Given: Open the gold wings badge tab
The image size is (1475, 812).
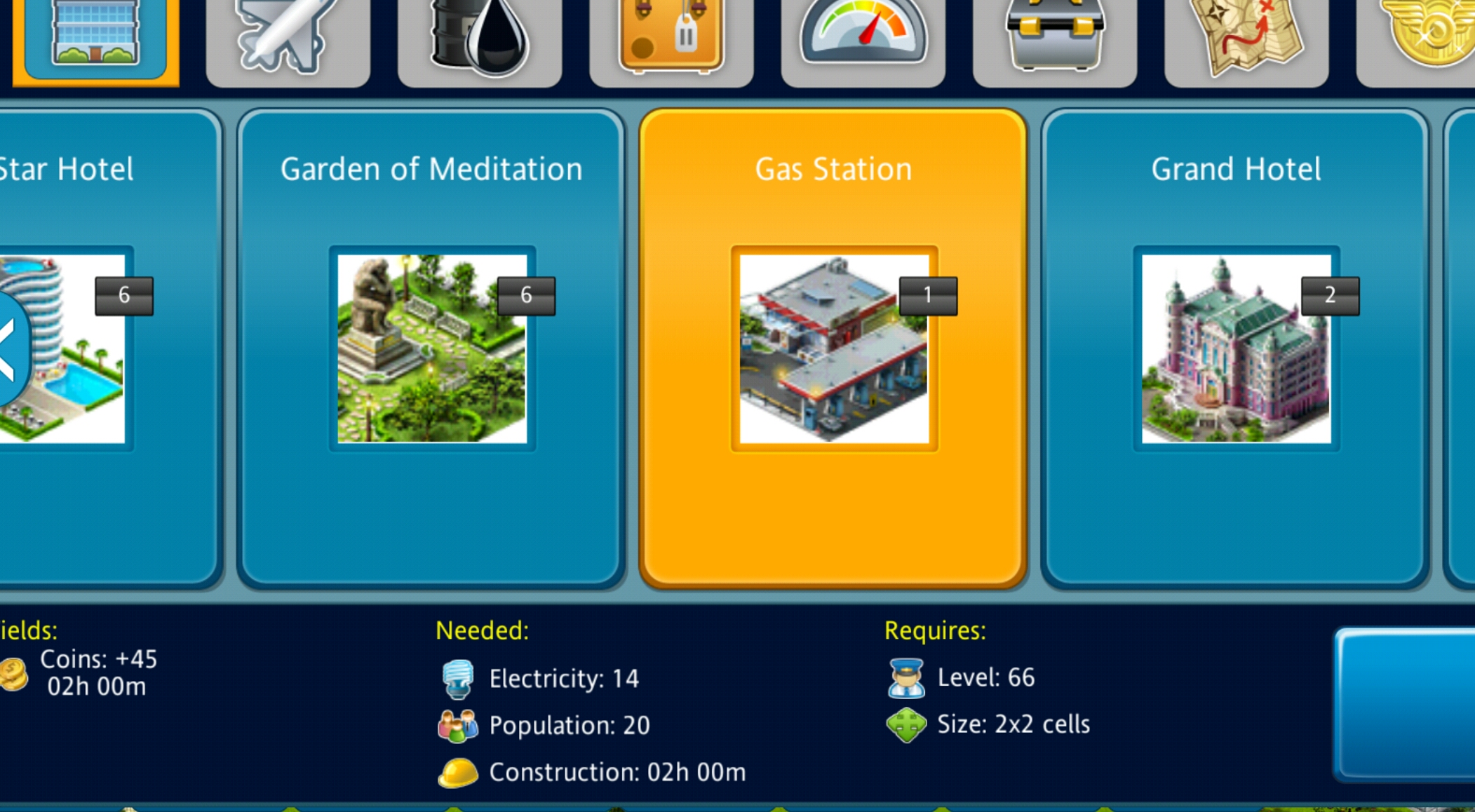Looking at the screenshot, I should (1424, 39).
